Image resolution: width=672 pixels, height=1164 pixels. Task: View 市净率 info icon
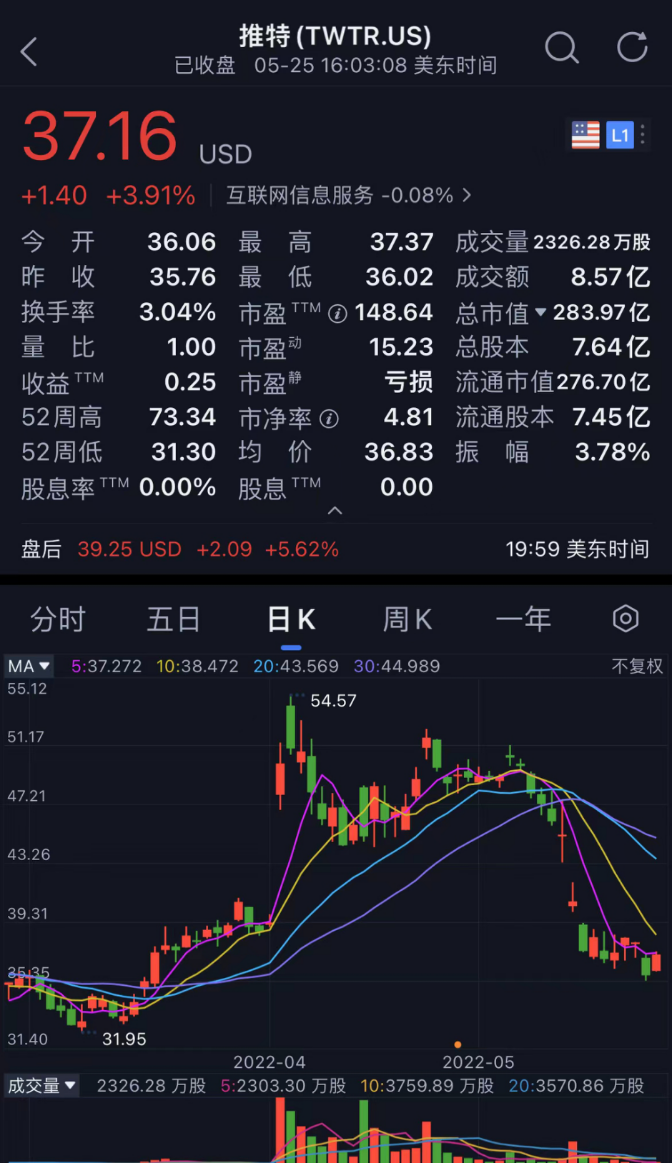328,419
